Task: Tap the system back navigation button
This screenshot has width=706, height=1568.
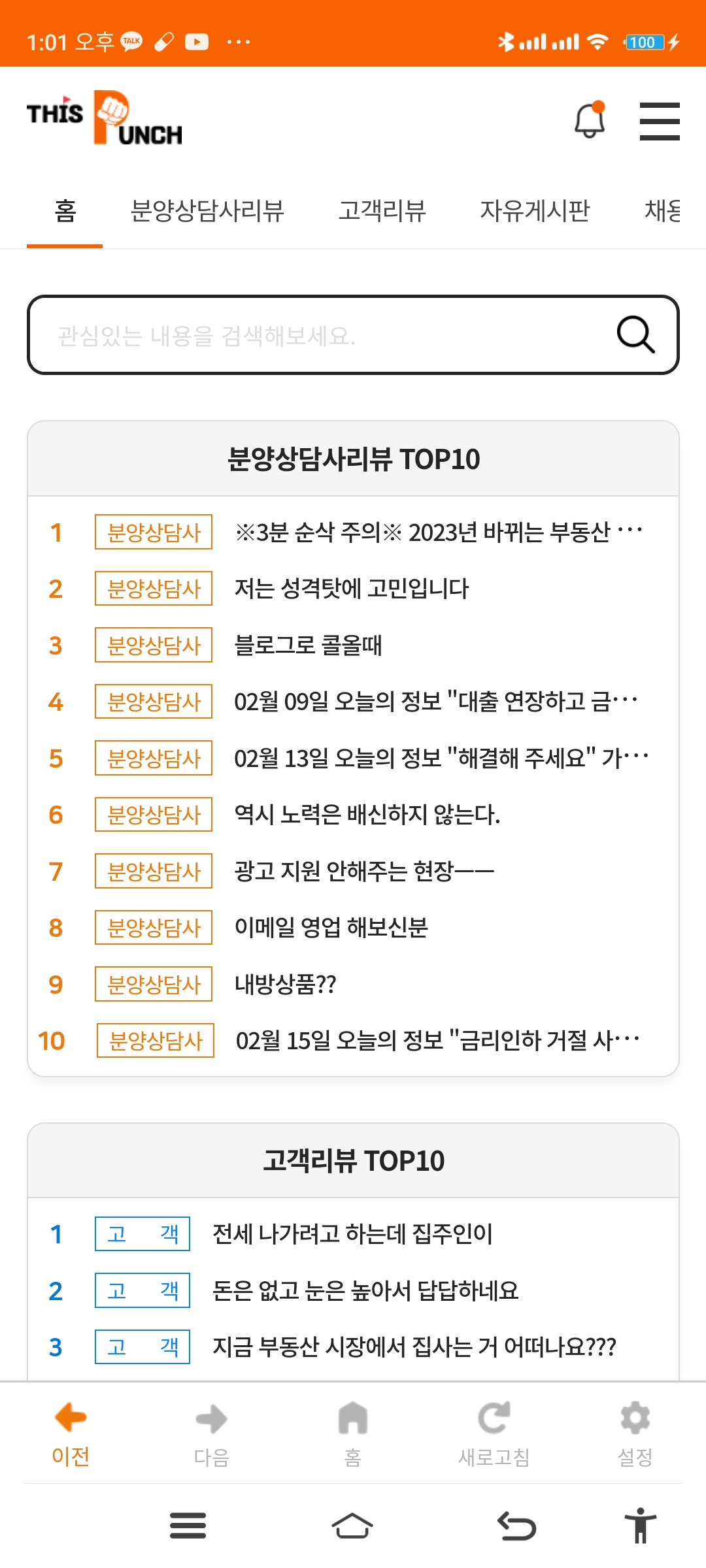Action: 516,1527
